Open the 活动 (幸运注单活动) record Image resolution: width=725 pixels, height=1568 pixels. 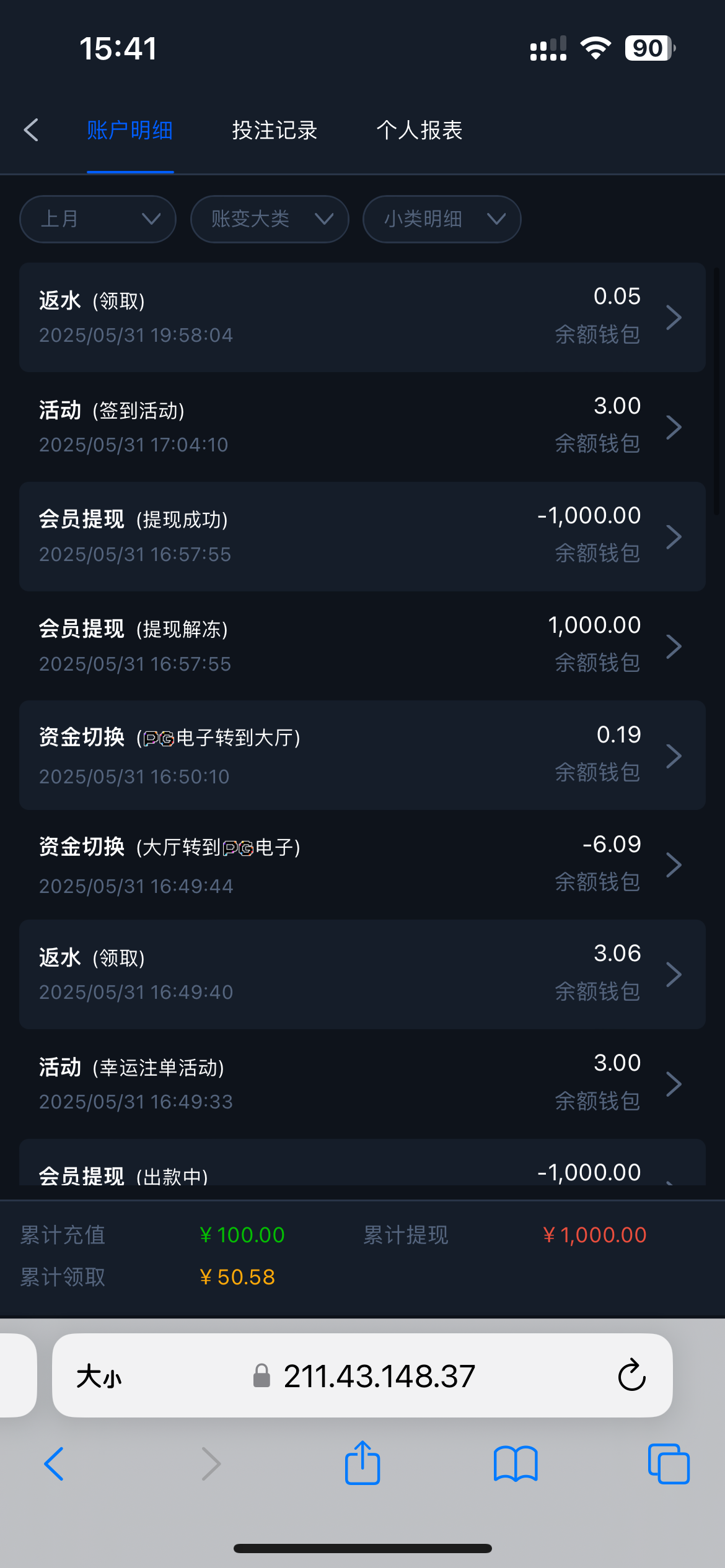point(362,1084)
